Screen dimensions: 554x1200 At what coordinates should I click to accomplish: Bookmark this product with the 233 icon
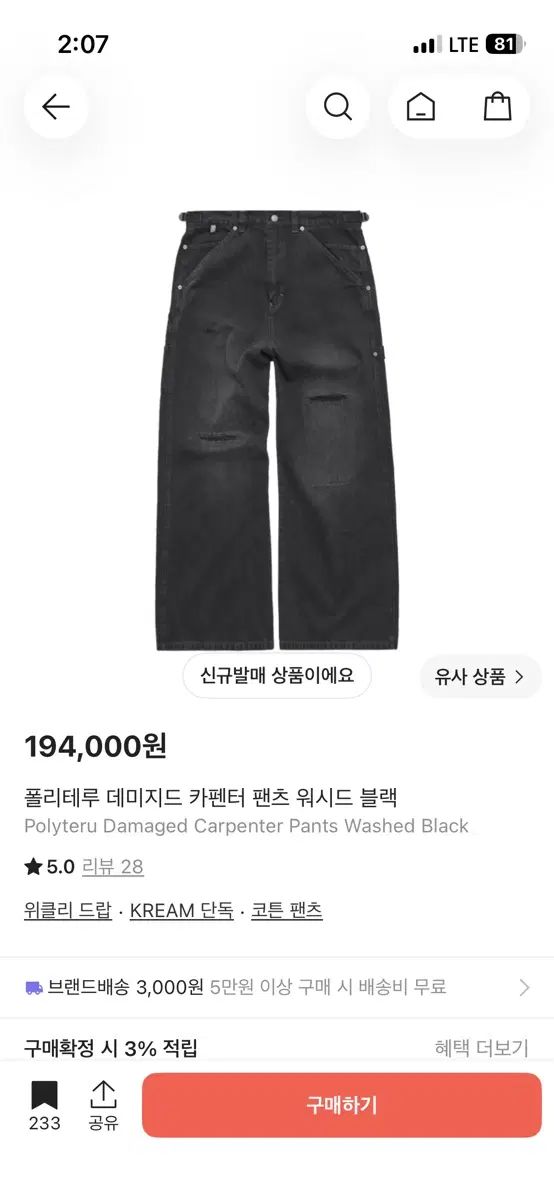(44, 1105)
